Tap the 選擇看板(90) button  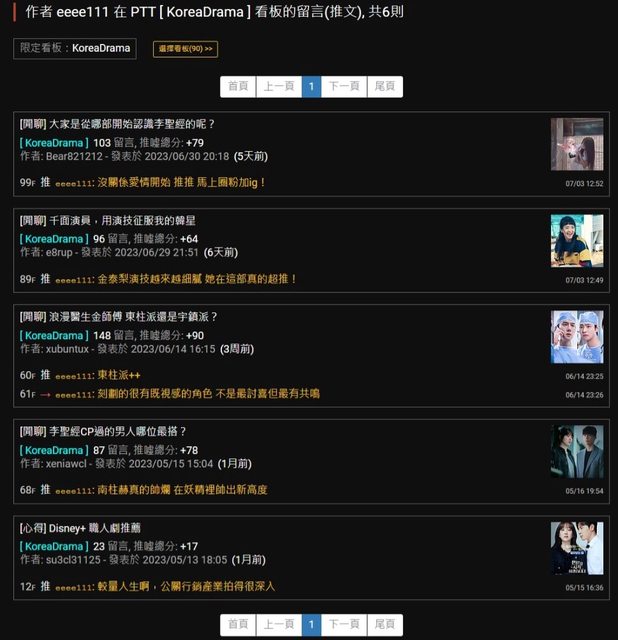(x=185, y=48)
